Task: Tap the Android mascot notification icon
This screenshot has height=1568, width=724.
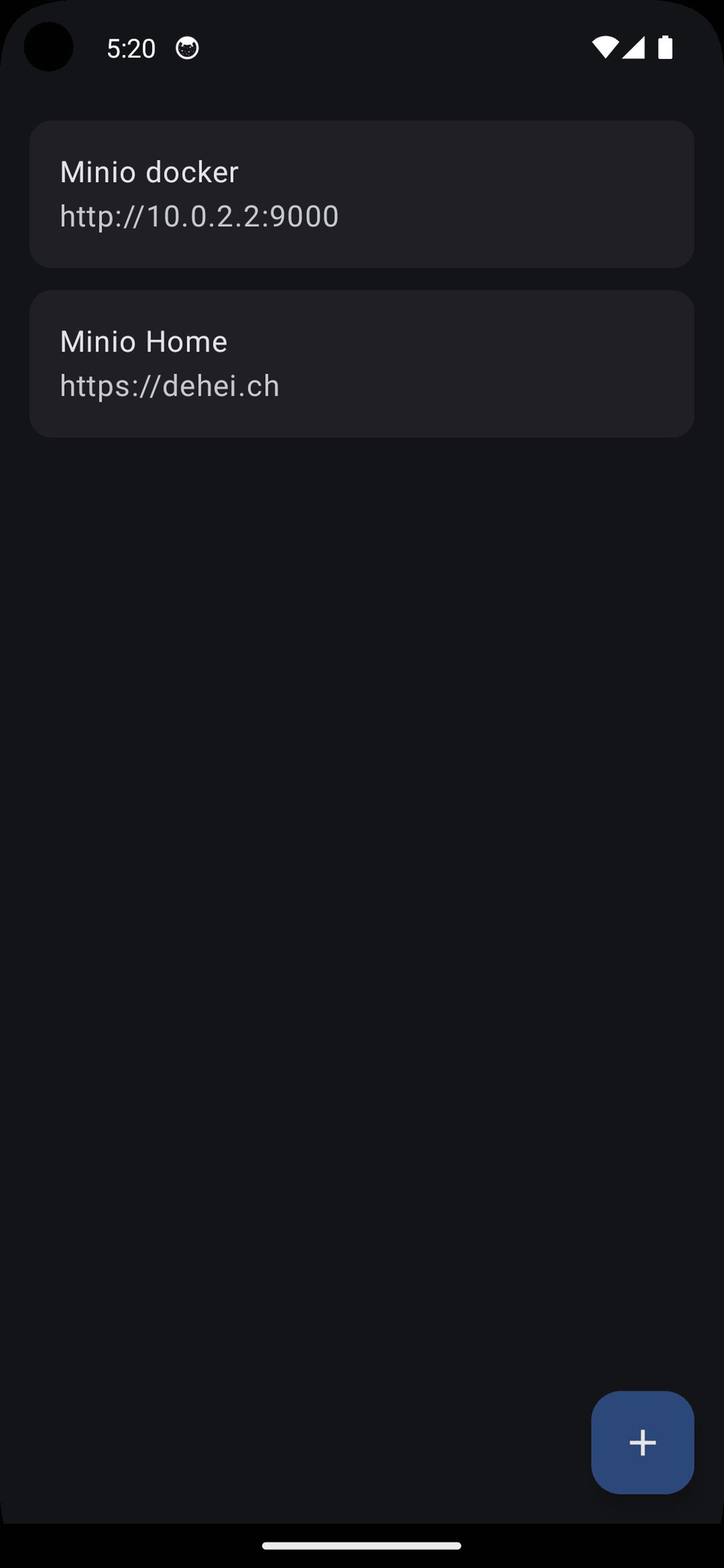Action: (186, 47)
